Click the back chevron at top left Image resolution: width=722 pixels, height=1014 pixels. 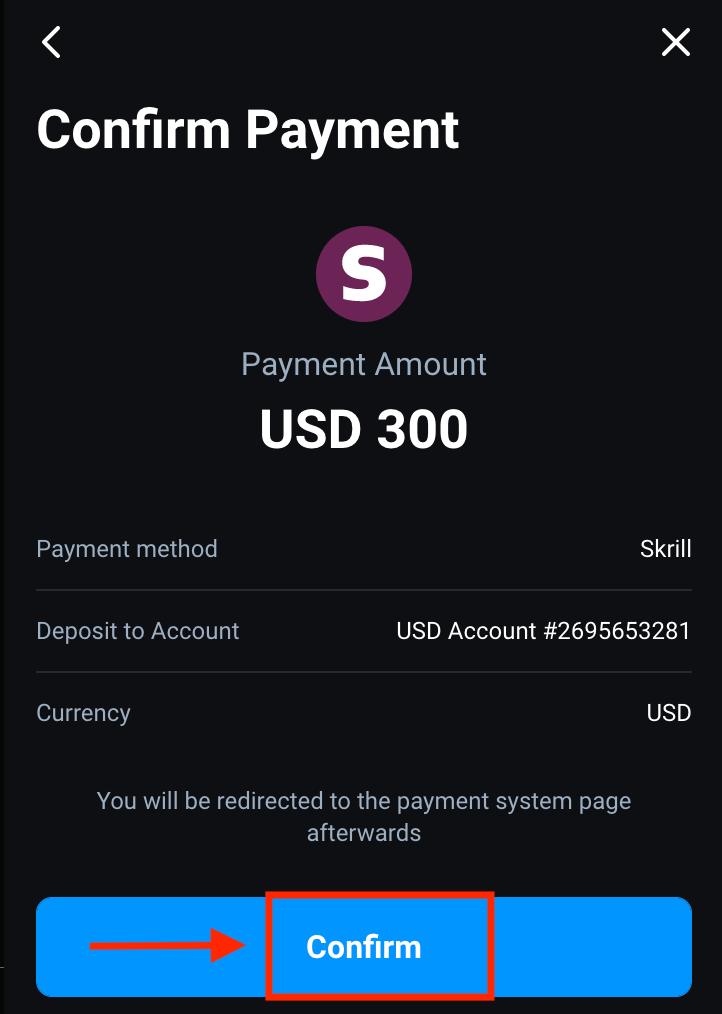(50, 42)
